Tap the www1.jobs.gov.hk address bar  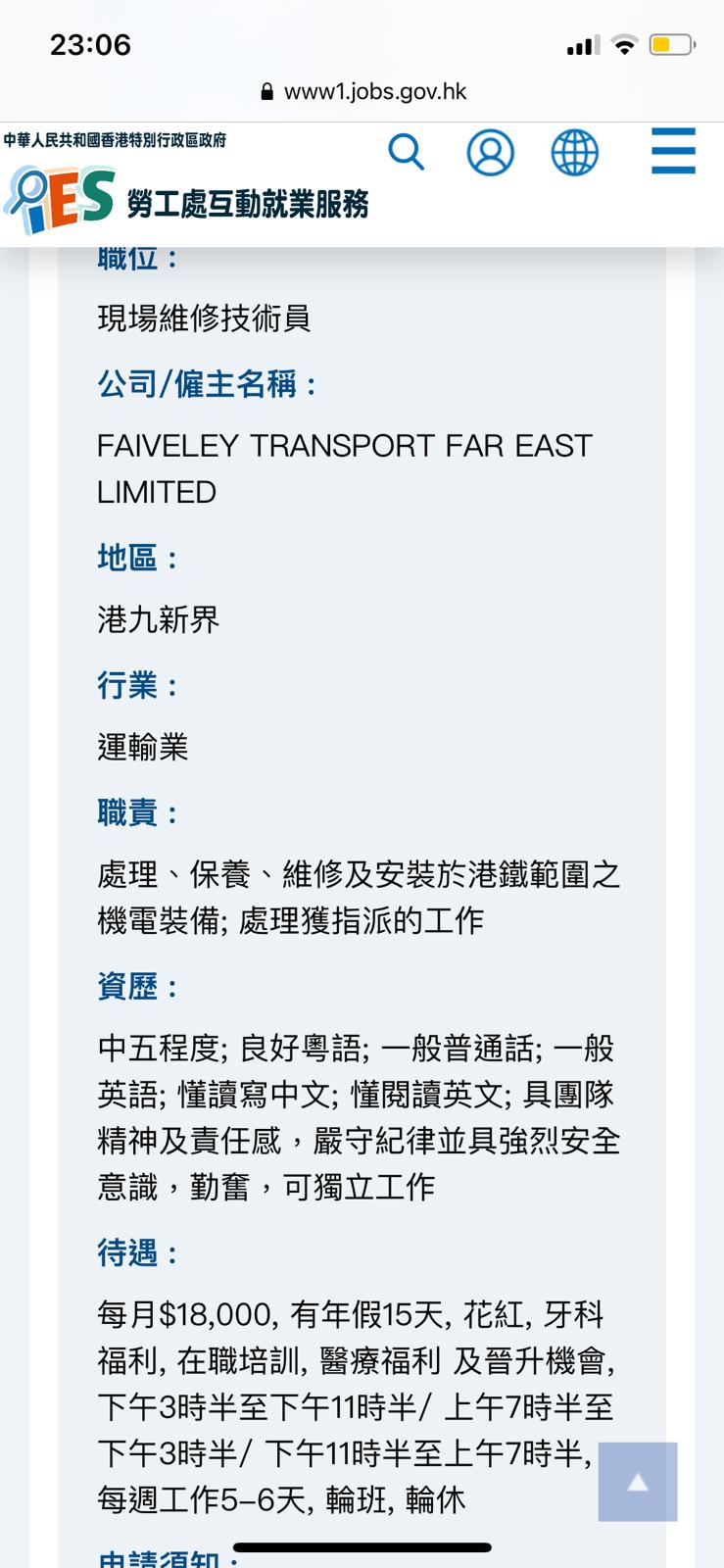coord(363,92)
